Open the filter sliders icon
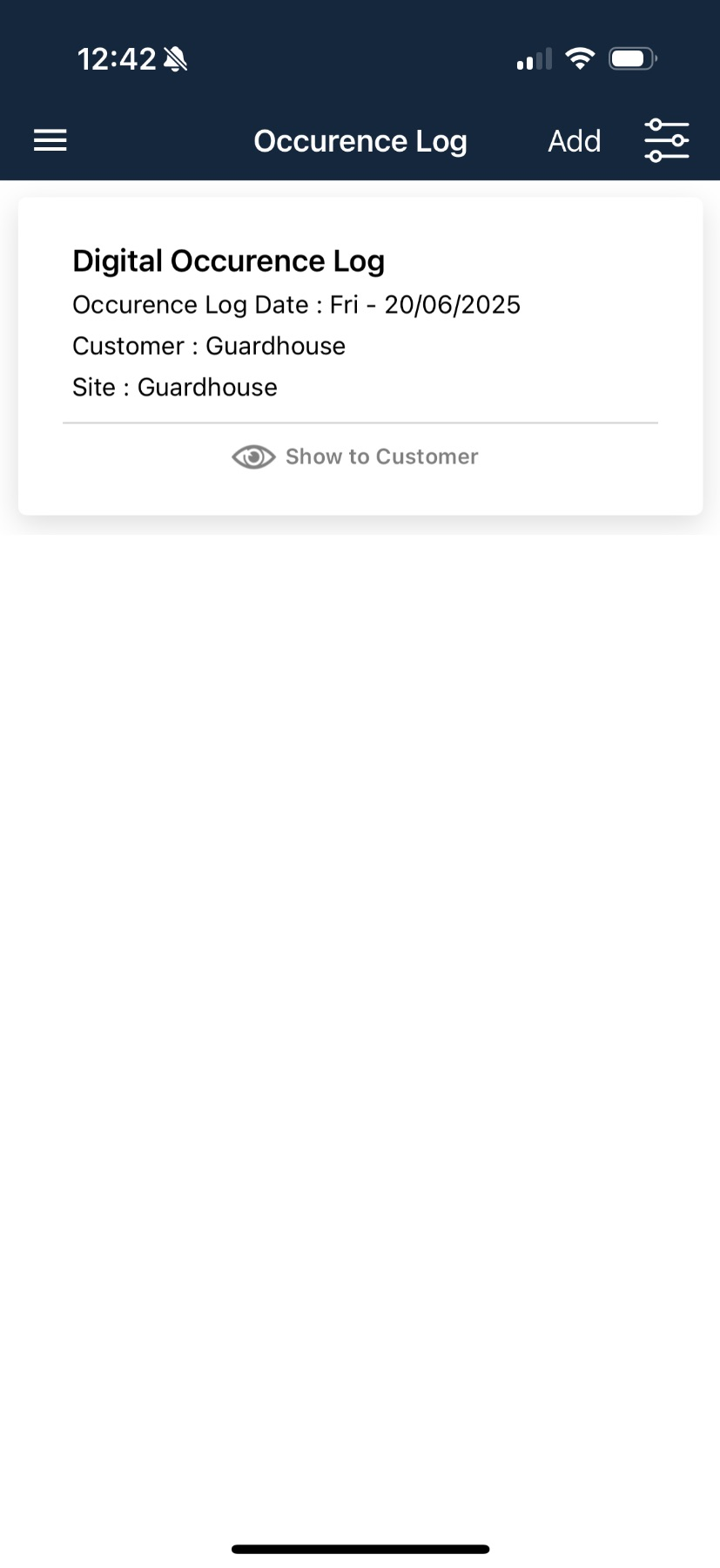The height and width of the screenshot is (1568, 720). tap(667, 140)
